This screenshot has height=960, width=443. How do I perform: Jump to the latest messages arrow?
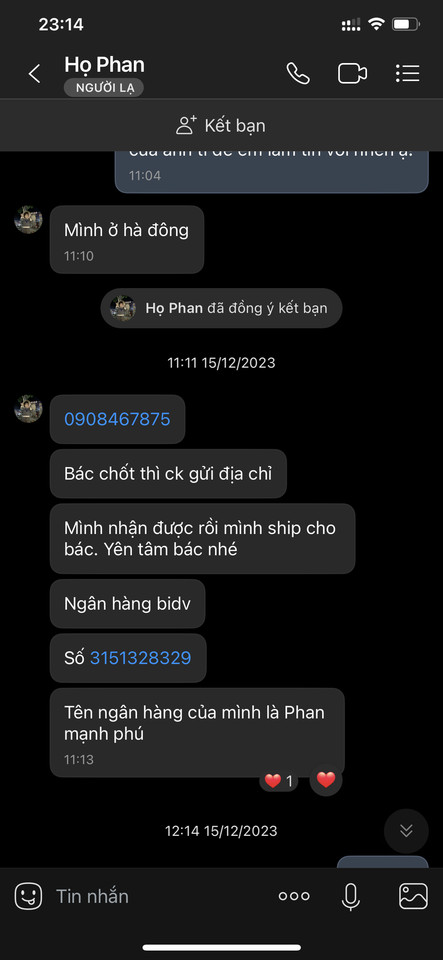(406, 831)
